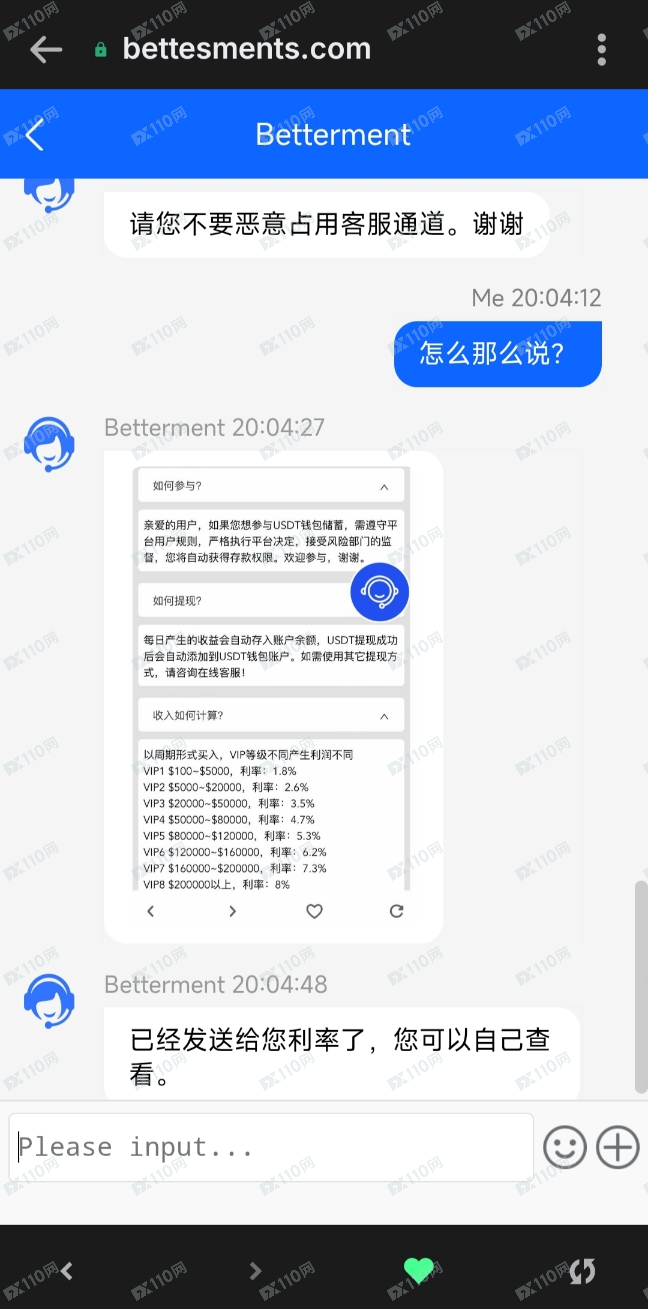Go back from Betterment chat
Screen dimensions: 648x1309
click(x=35, y=135)
